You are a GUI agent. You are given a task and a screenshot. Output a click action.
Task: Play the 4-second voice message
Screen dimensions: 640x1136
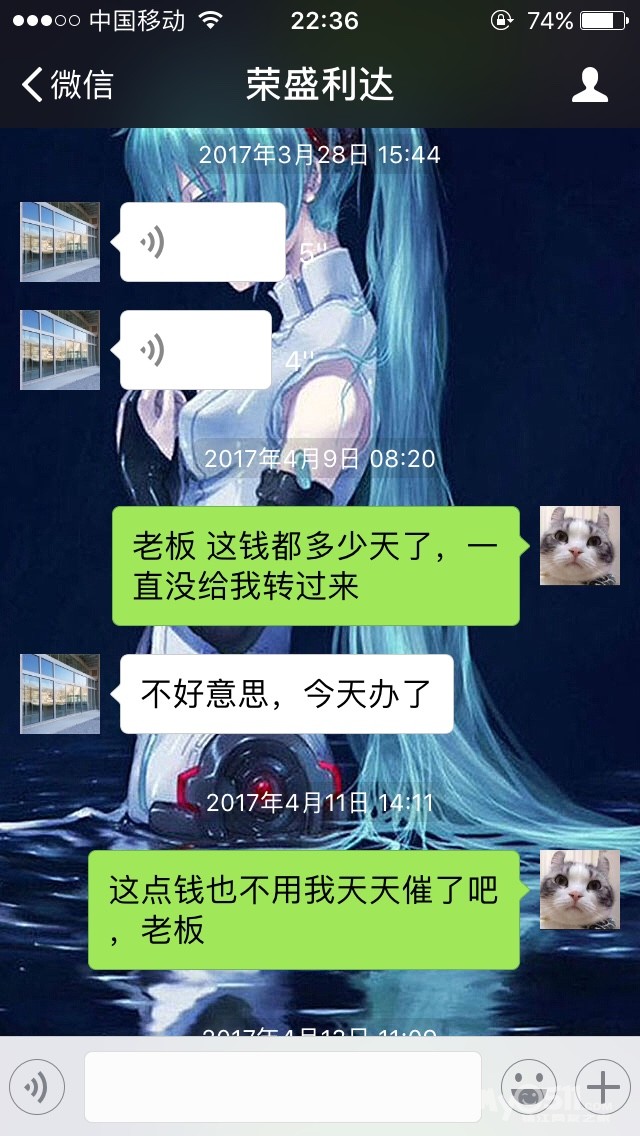click(196, 350)
